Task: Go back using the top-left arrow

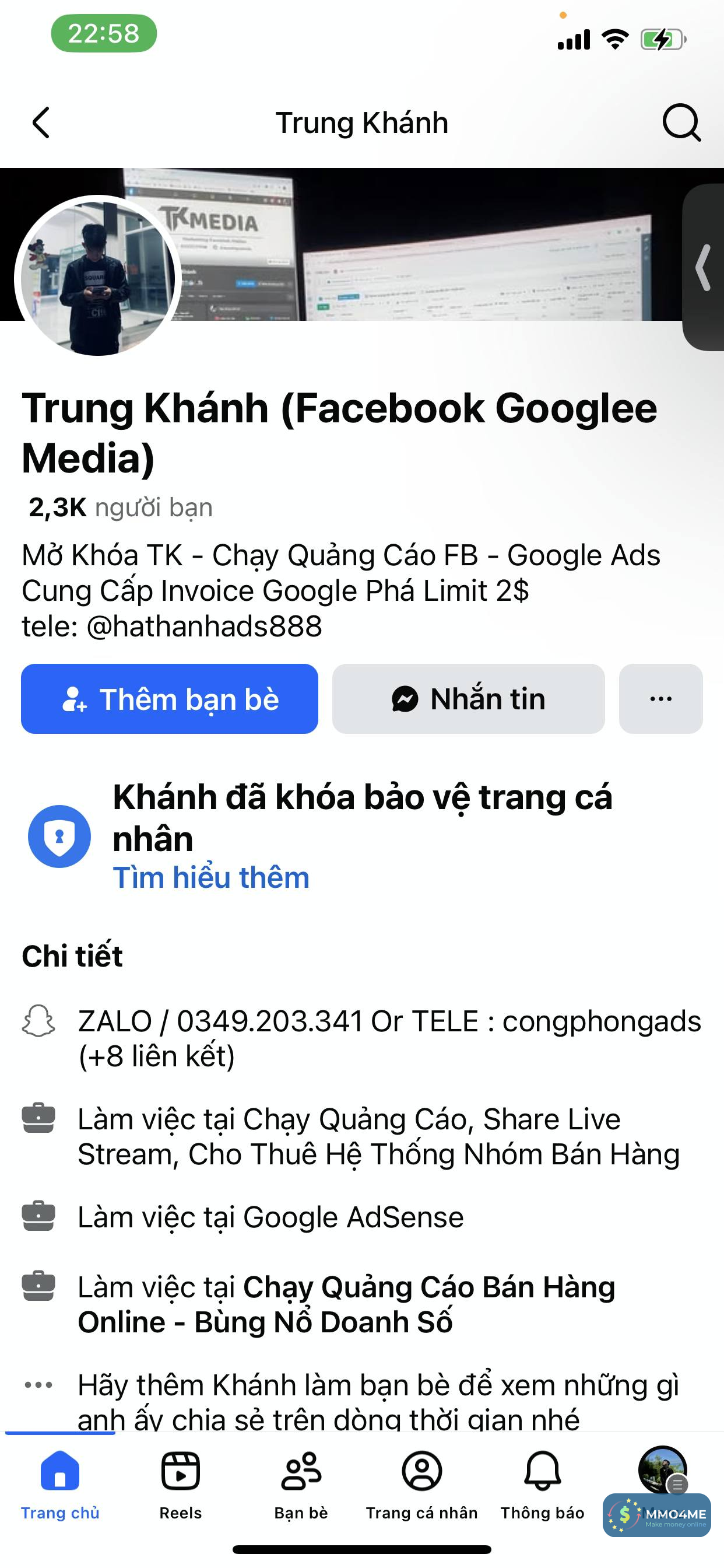Action: point(41,123)
